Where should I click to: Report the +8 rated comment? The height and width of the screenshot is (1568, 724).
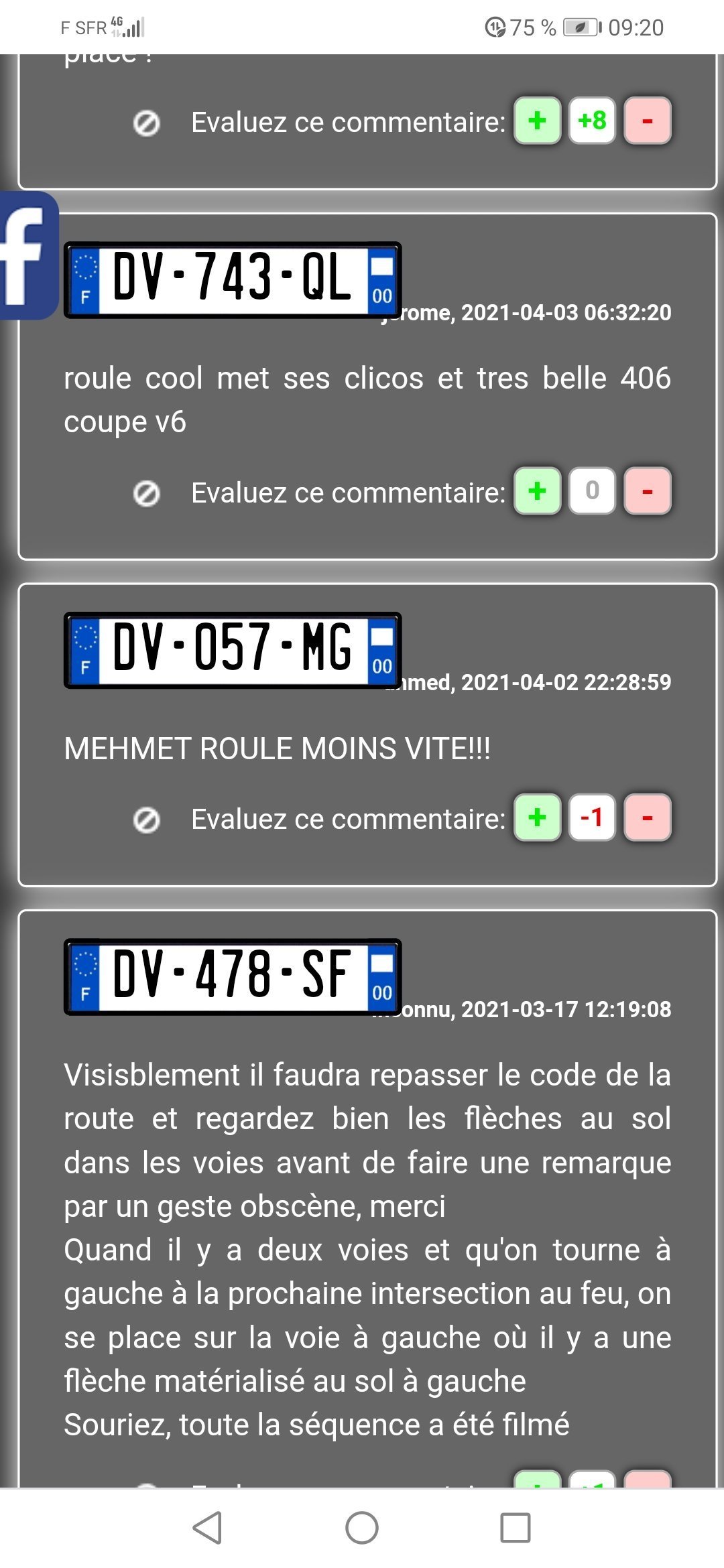pyautogui.click(x=146, y=123)
